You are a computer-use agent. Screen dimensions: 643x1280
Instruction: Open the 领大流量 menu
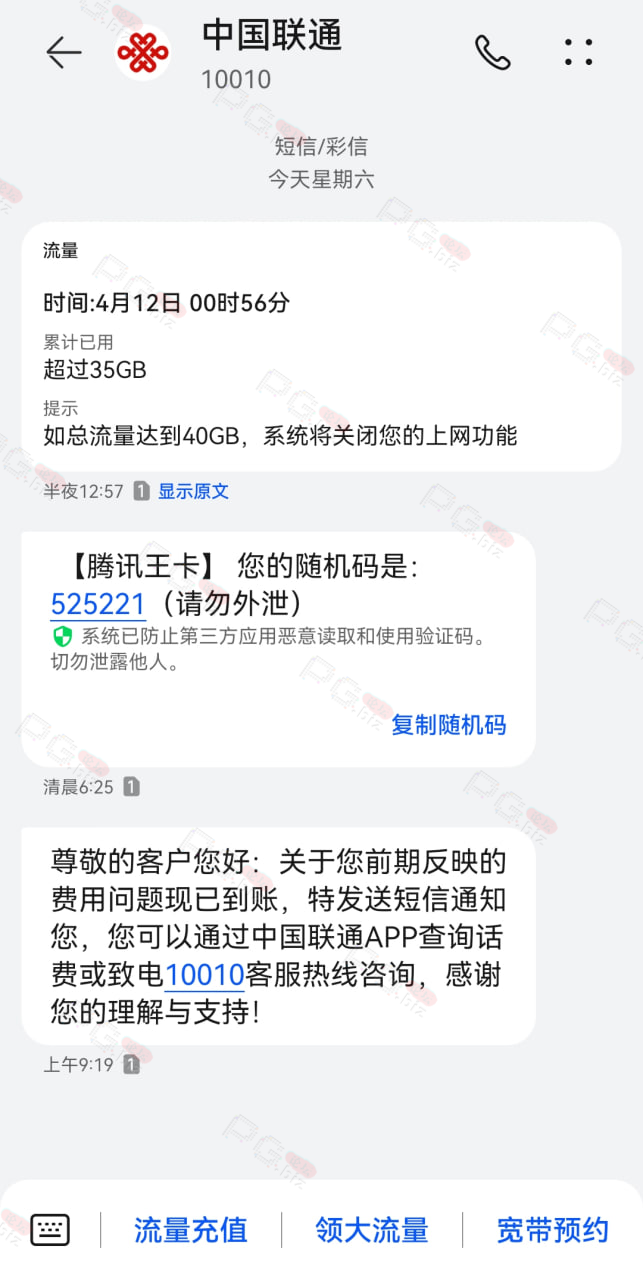click(x=372, y=1230)
